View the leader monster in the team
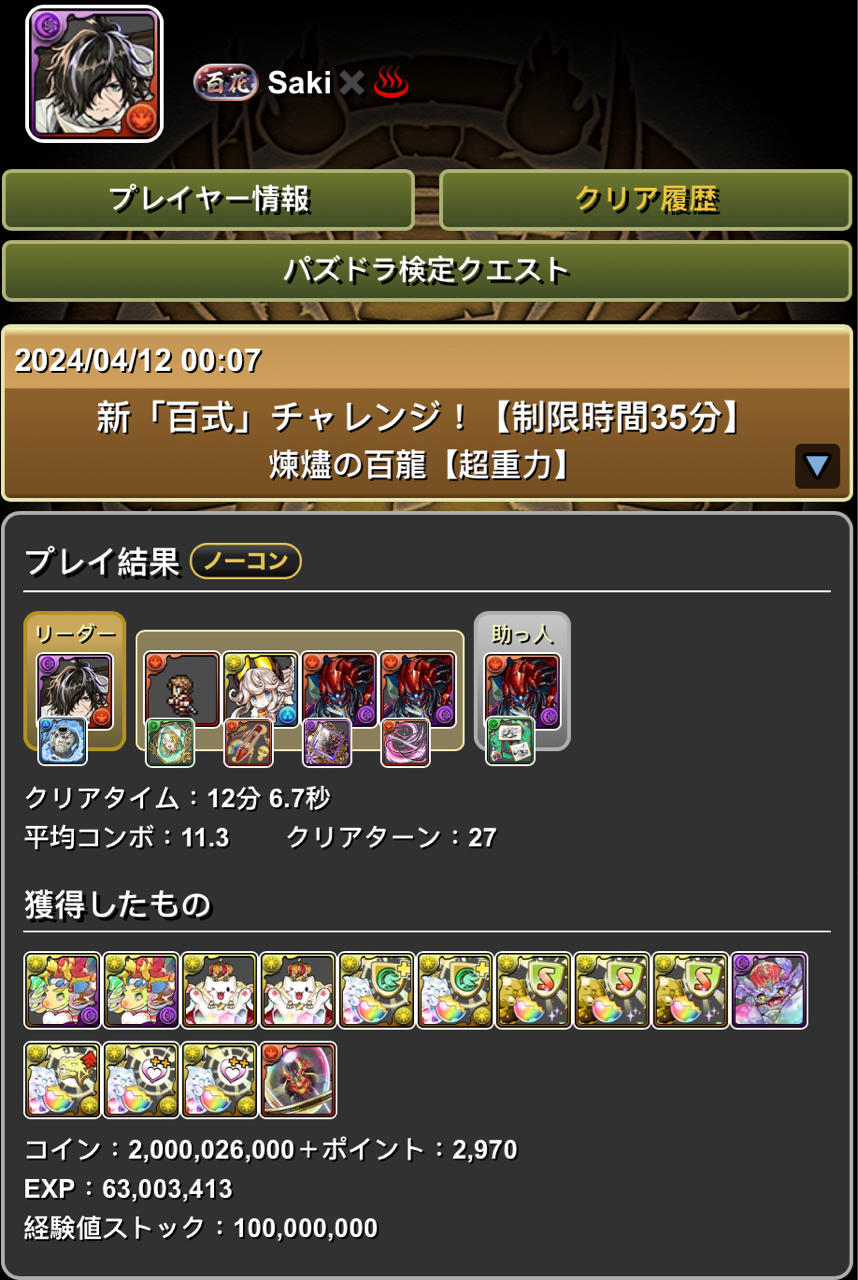The height and width of the screenshot is (1280, 858). 75,692
